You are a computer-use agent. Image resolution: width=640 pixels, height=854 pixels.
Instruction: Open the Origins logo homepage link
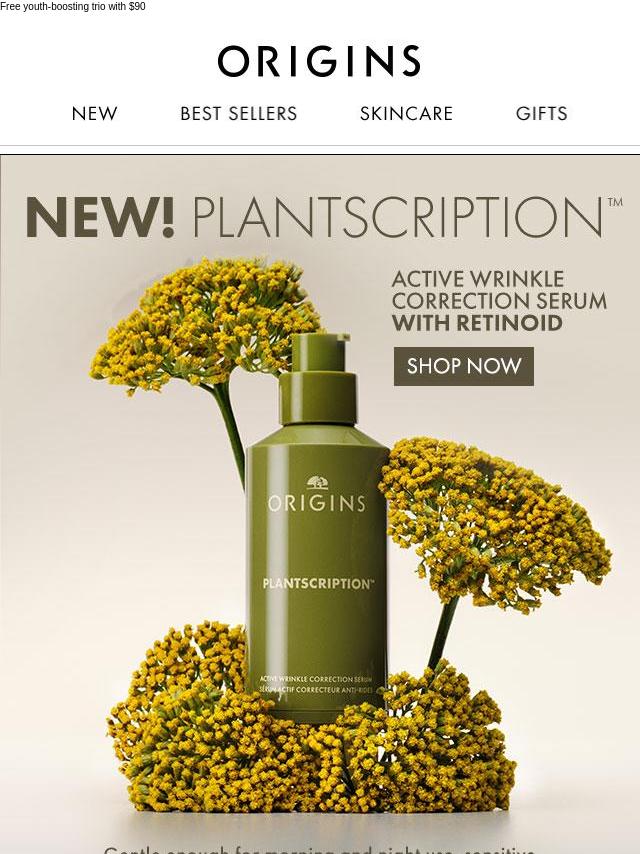(x=319, y=62)
